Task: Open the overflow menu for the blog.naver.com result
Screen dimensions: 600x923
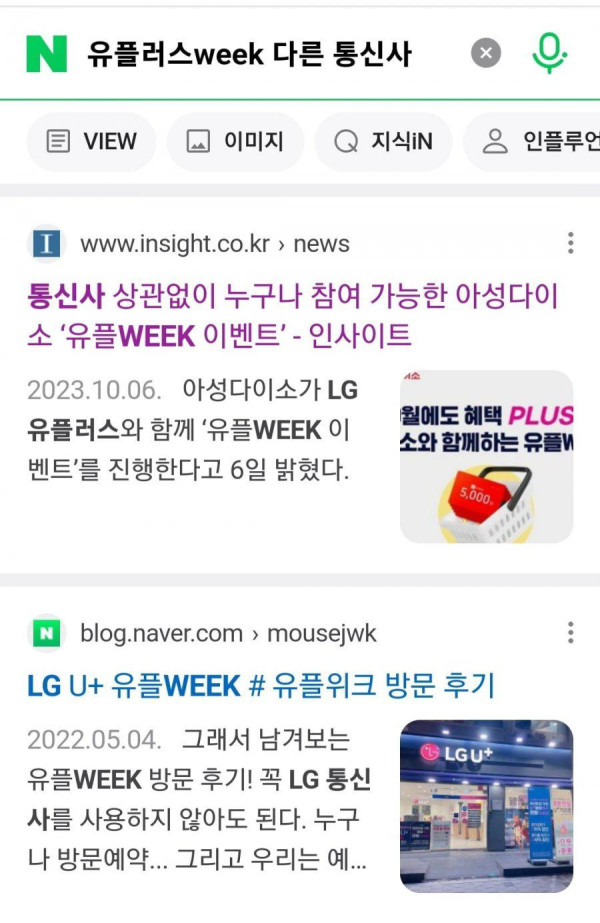Action: (x=570, y=632)
